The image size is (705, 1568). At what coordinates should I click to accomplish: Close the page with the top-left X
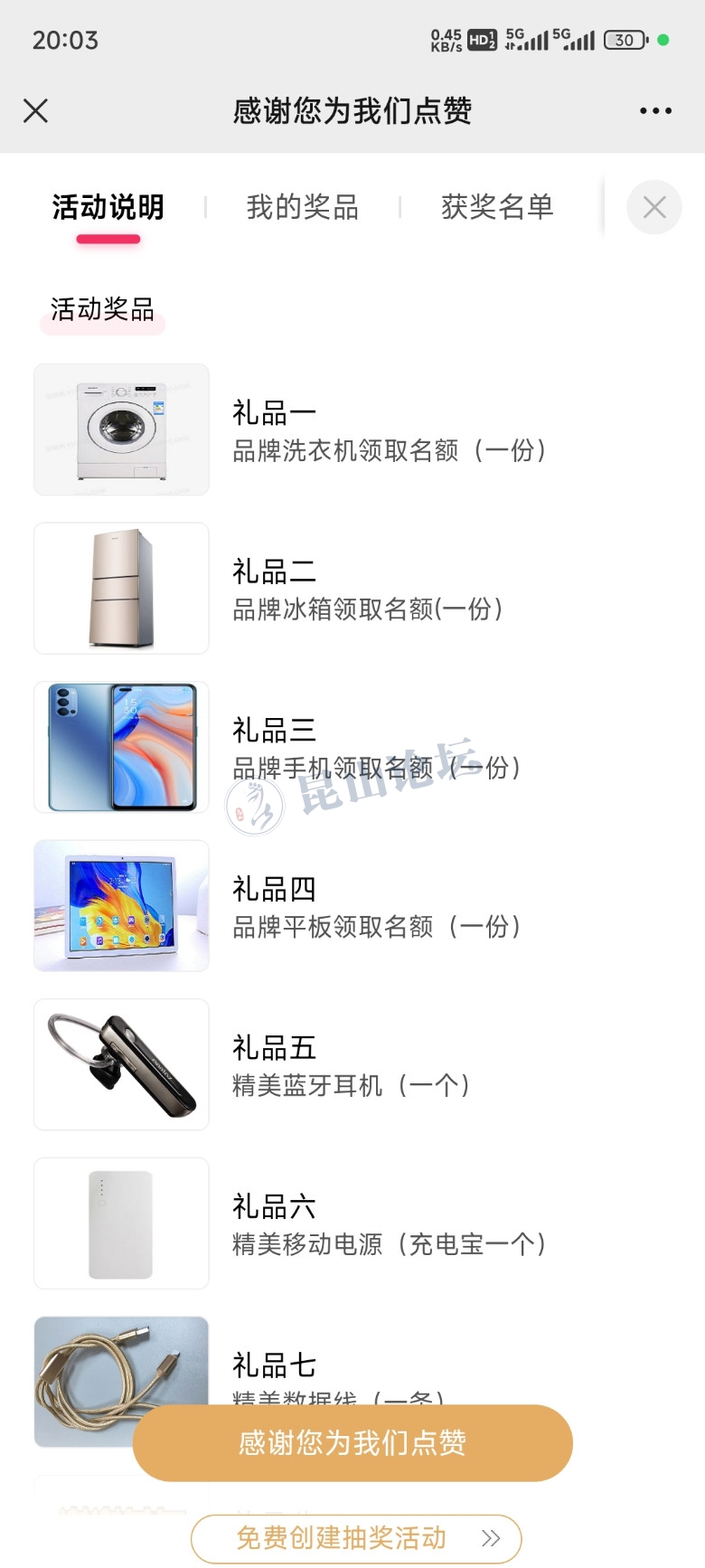pos(36,111)
